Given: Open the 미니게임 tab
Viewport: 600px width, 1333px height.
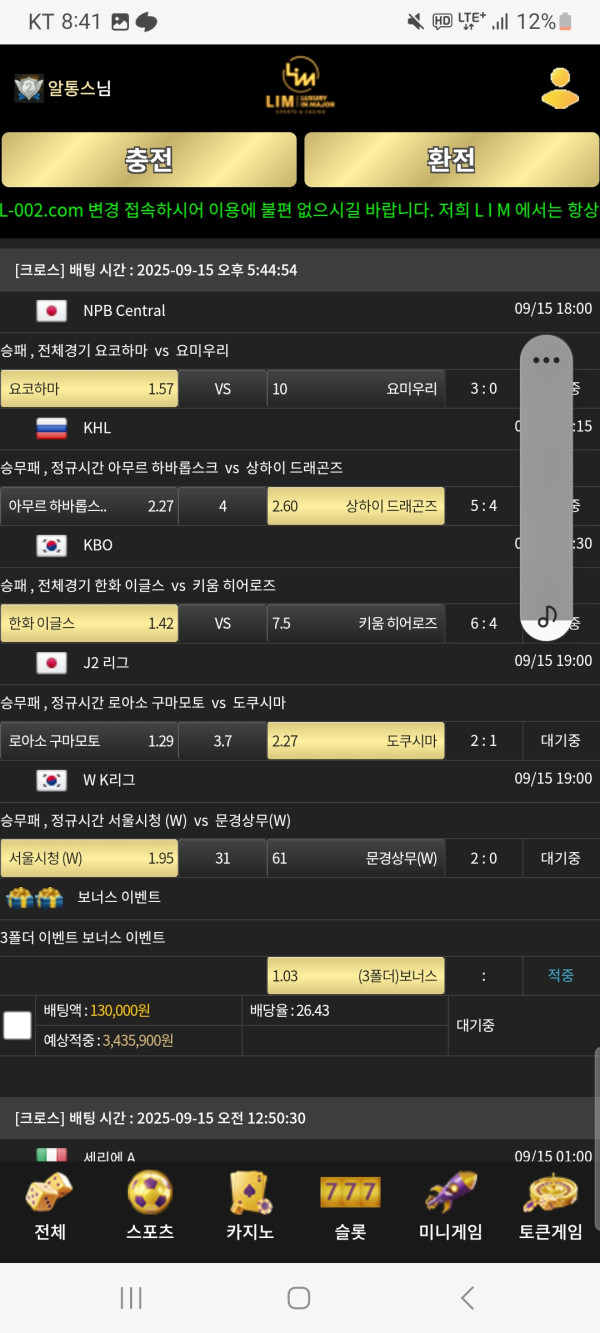Looking at the screenshot, I should click(x=450, y=1207).
